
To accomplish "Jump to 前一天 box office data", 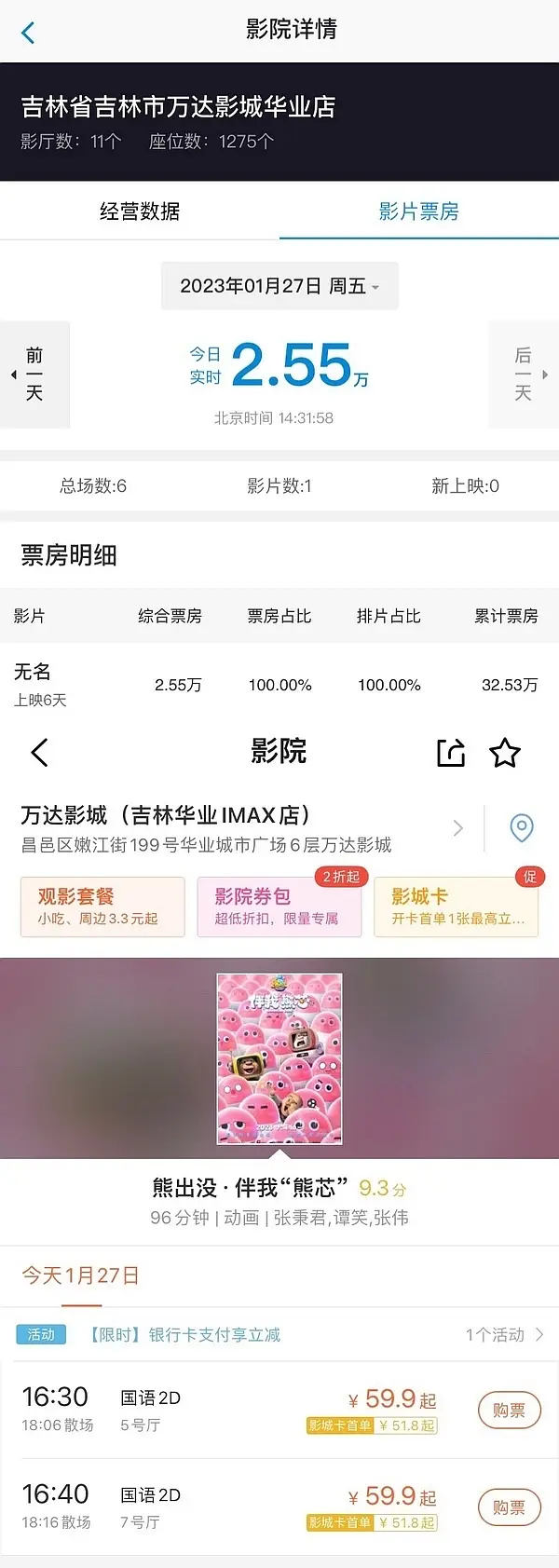I will (x=34, y=375).
